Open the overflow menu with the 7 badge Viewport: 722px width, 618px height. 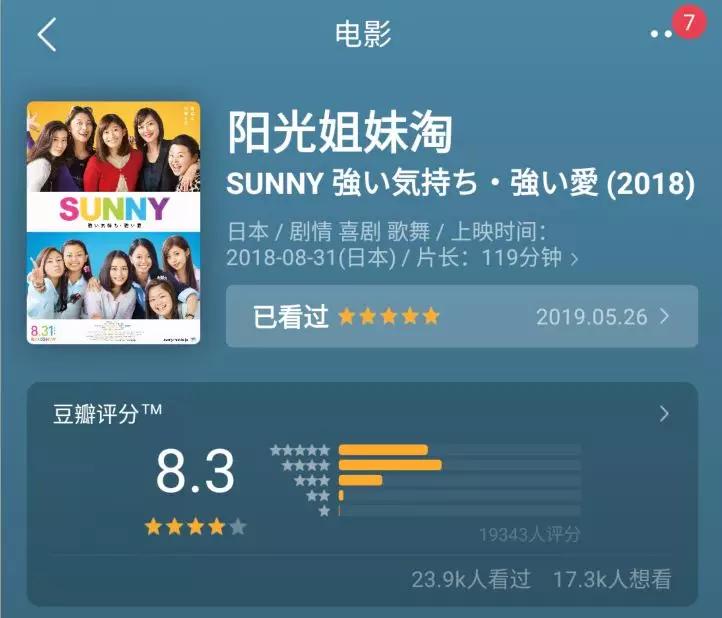664,33
